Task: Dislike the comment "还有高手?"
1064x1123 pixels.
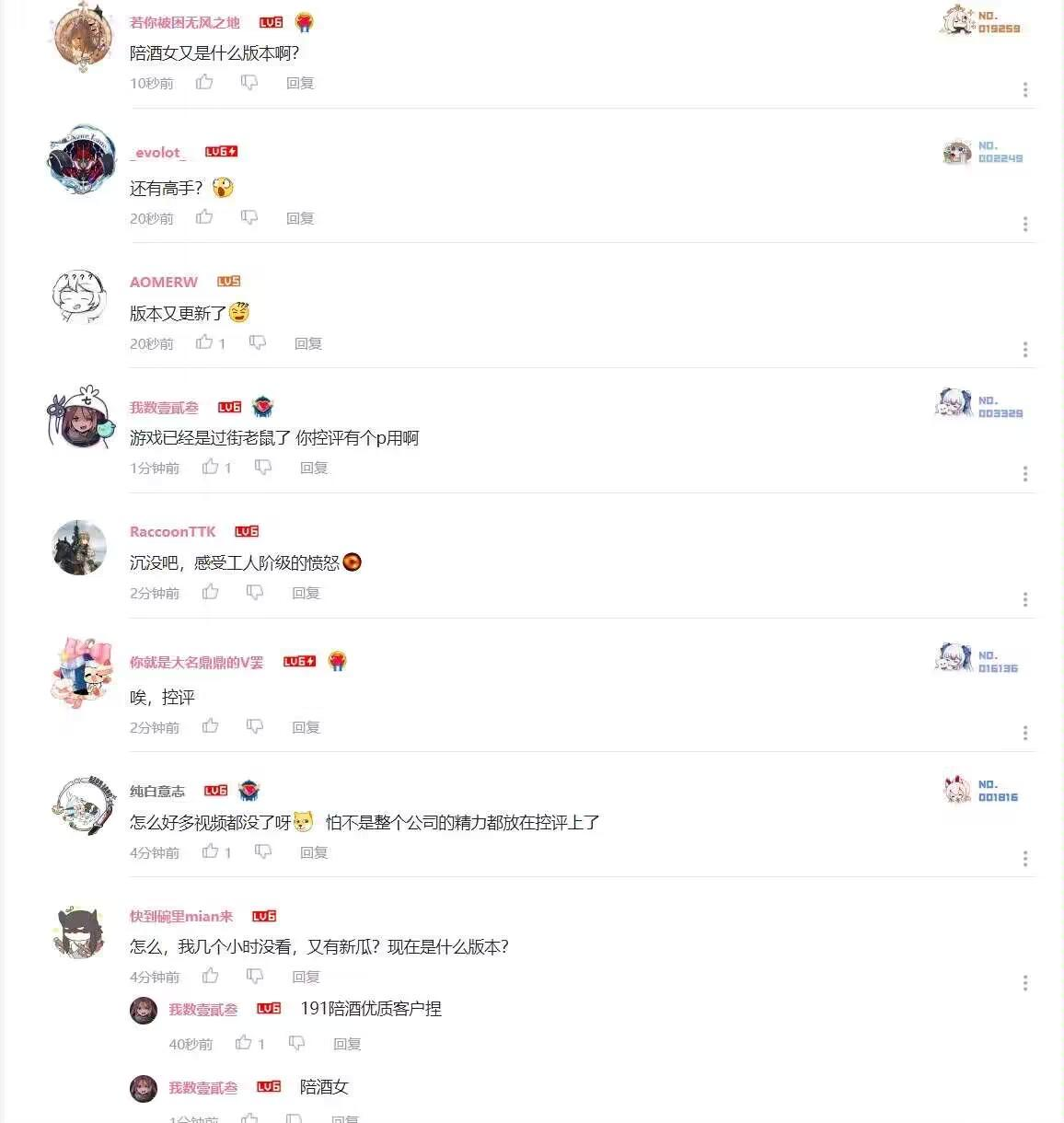Action: [249, 217]
